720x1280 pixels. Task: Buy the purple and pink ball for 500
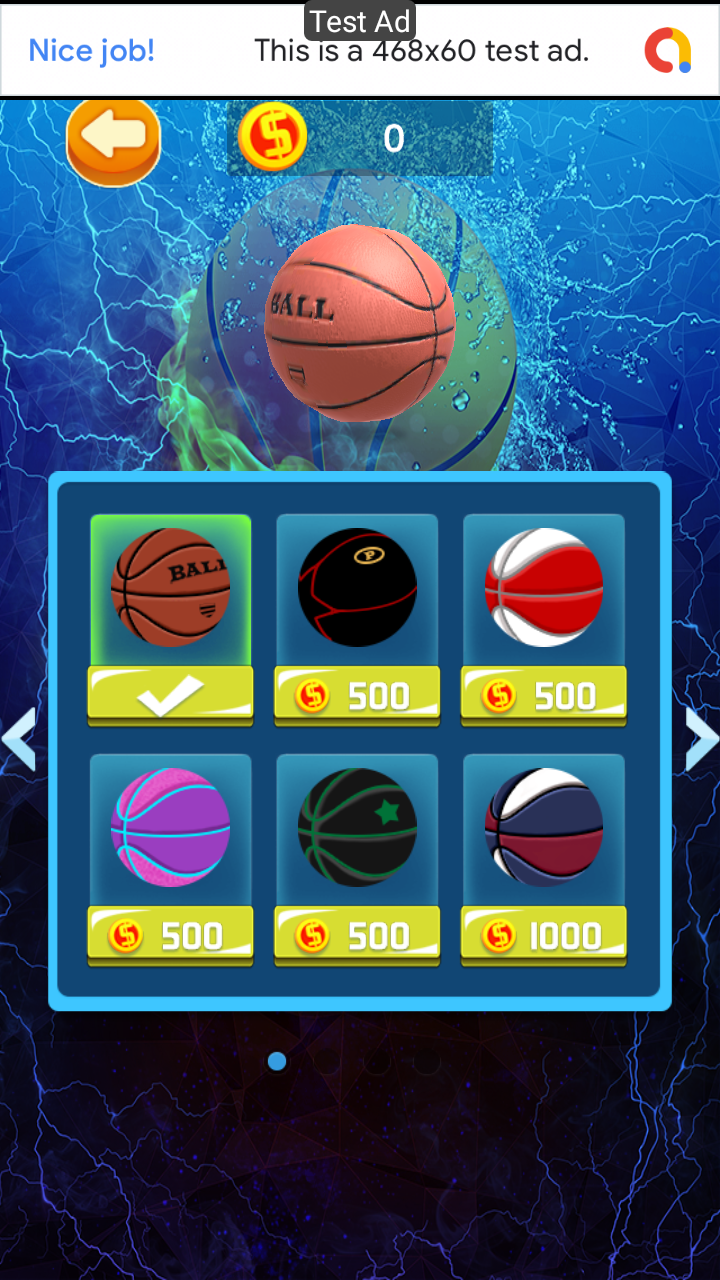point(170,935)
